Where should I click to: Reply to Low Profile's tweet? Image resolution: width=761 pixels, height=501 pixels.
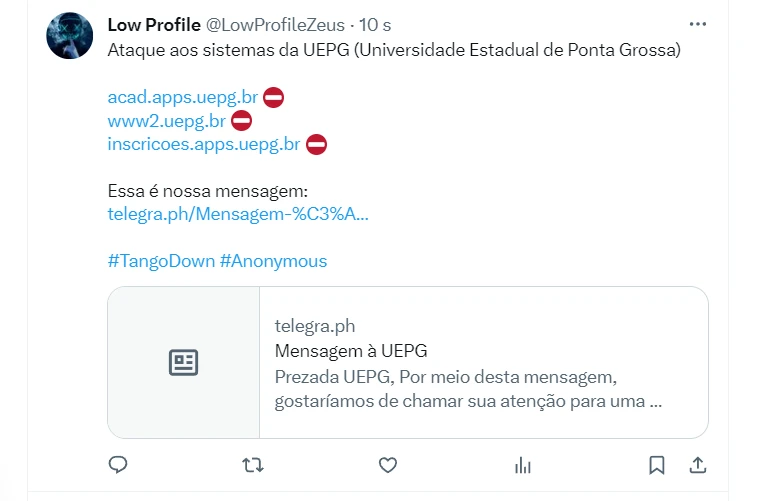coord(118,465)
